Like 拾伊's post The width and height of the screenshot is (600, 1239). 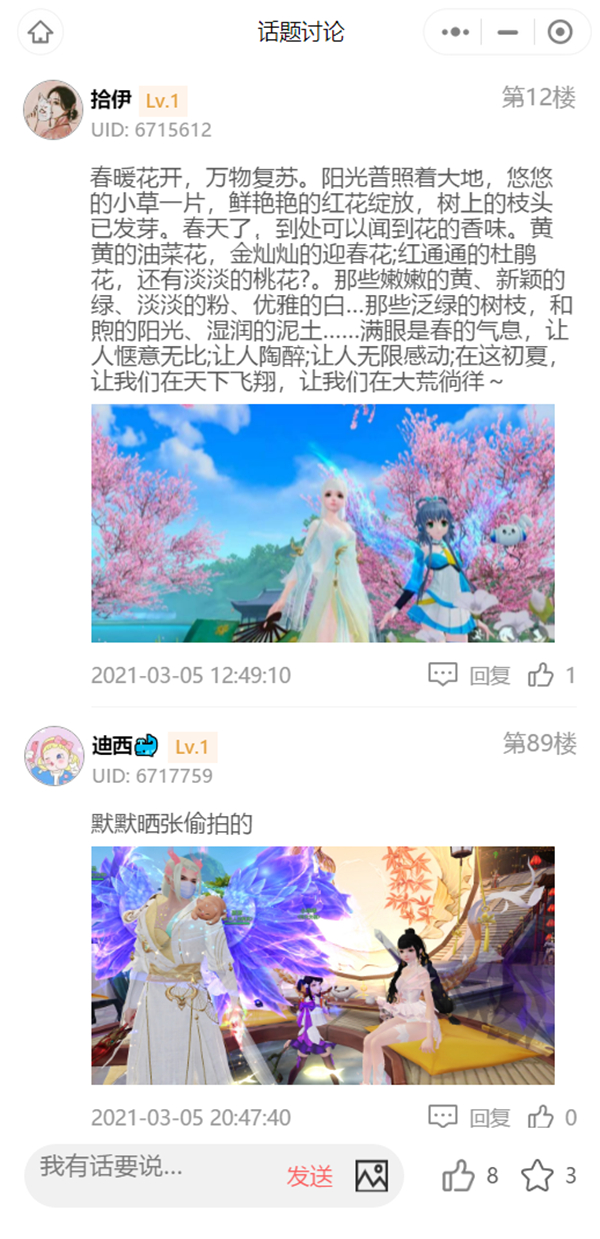[541, 675]
